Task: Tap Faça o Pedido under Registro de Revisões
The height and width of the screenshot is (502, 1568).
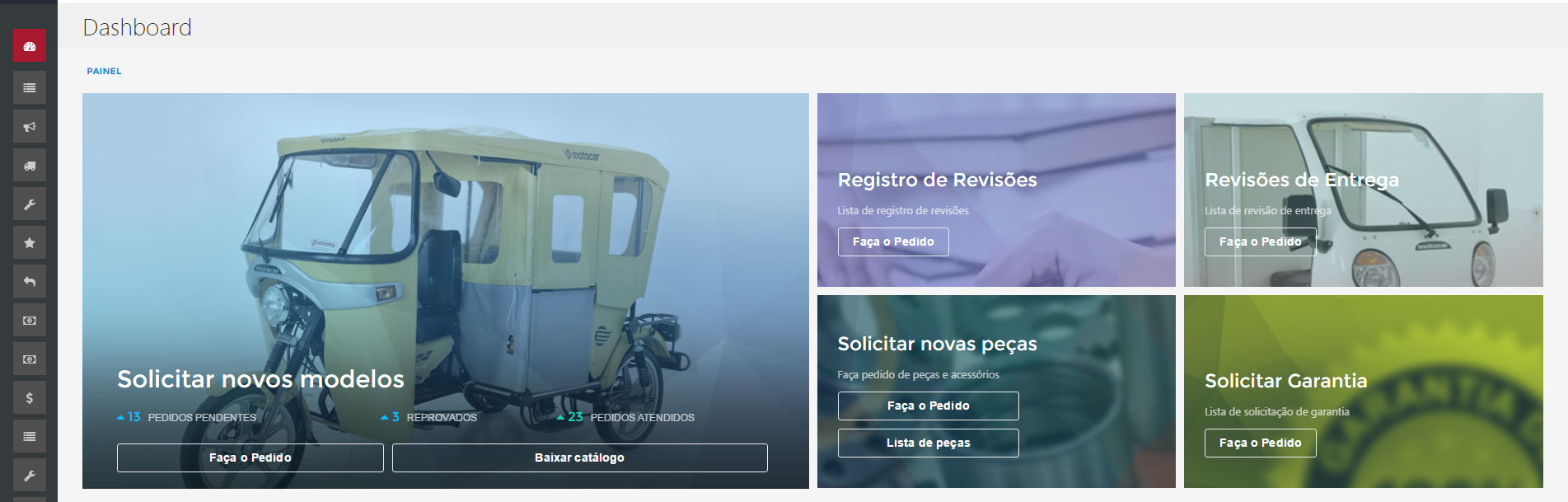Action: tap(893, 242)
